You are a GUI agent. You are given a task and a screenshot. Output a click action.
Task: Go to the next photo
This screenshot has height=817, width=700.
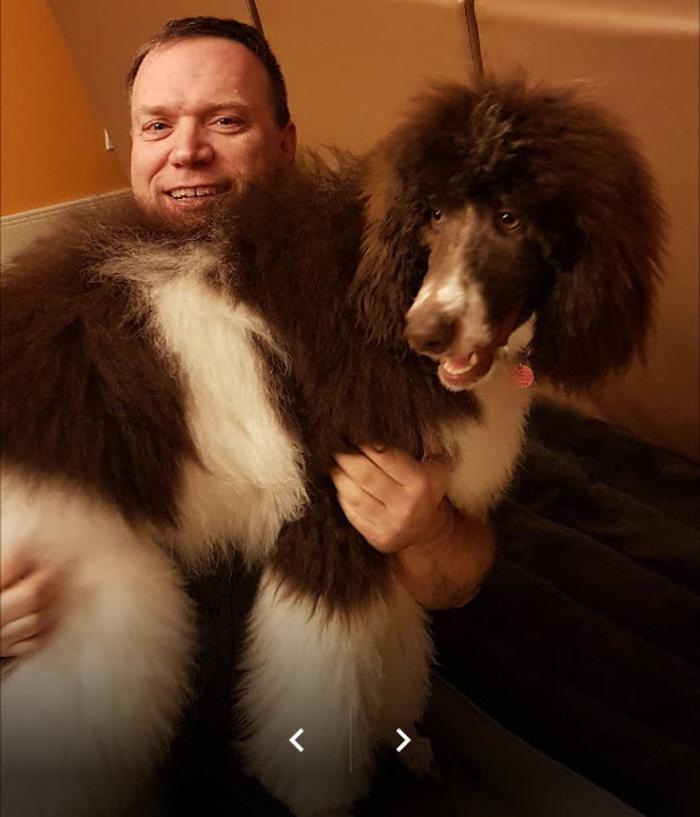402,740
